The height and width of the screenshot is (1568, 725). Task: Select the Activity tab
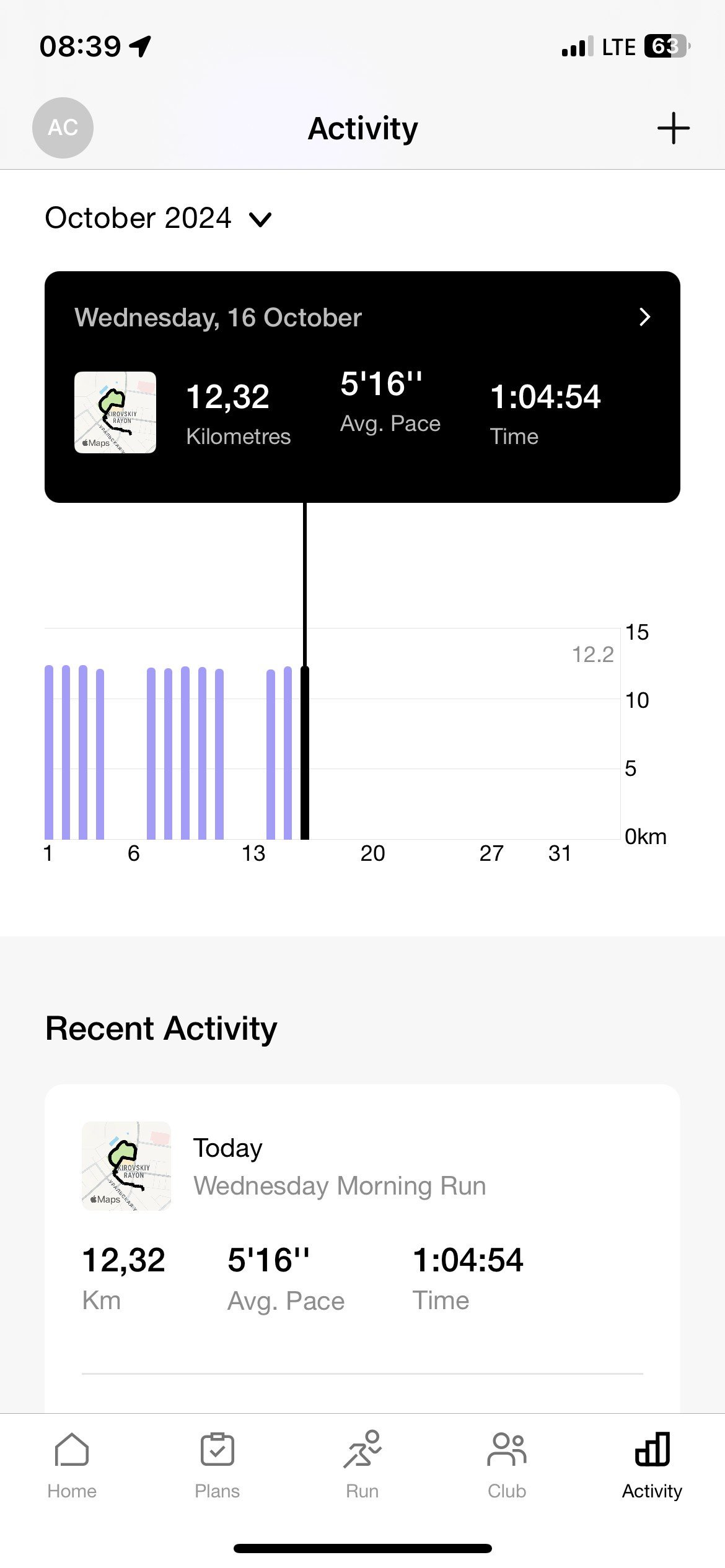pos(652,1465)
